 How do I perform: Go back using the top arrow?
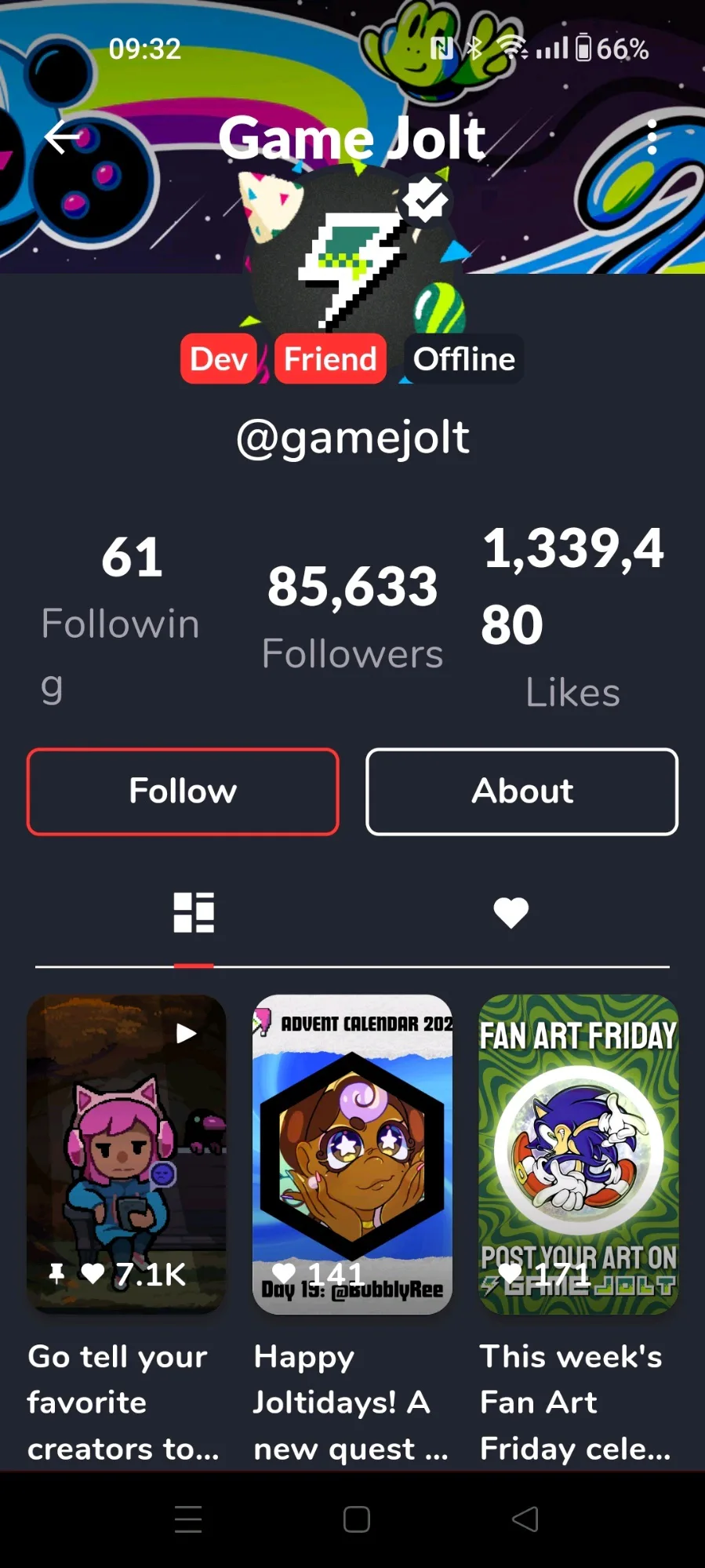pos(63,138)
